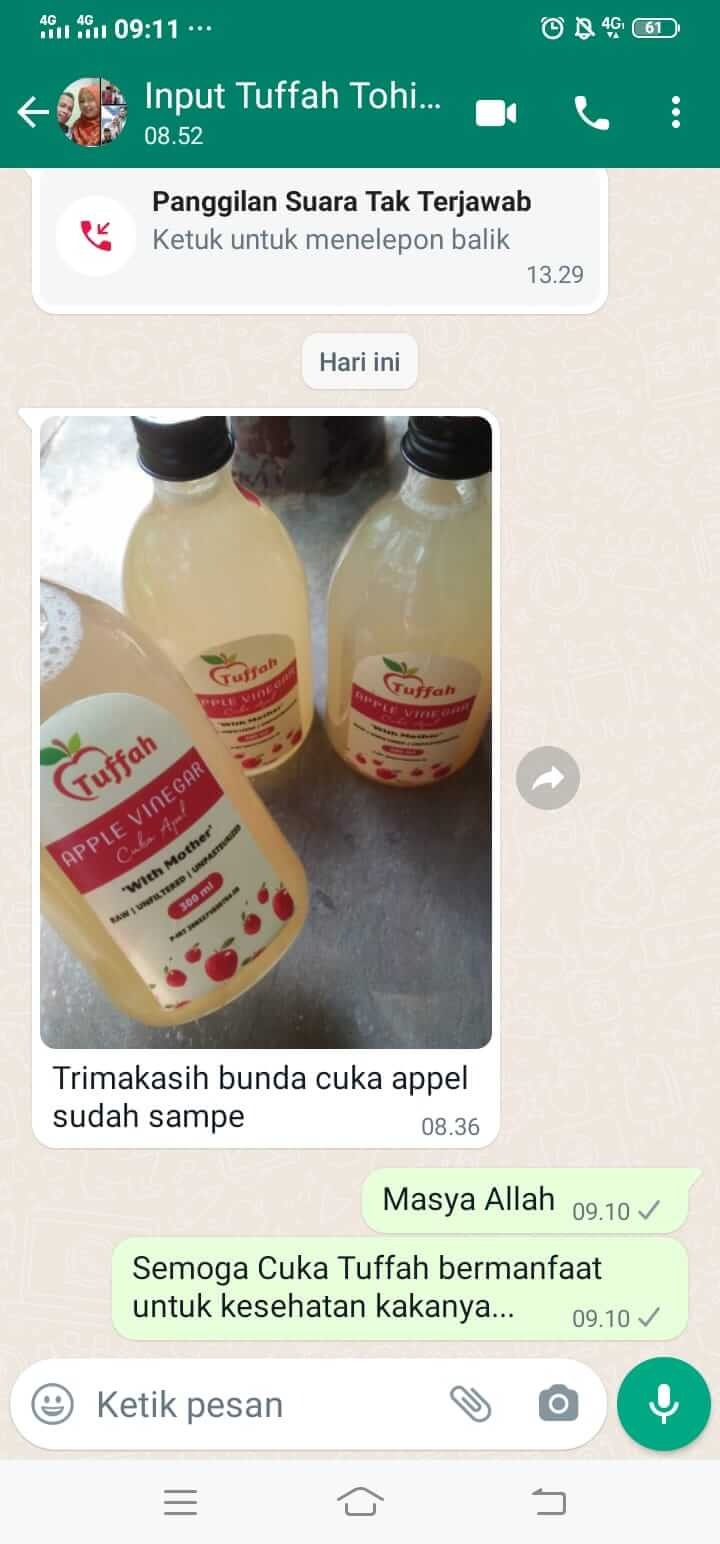Open Input Tuffah Tohi contact info
This screenshot has height=1544, width=720.
tap(292, 113)
